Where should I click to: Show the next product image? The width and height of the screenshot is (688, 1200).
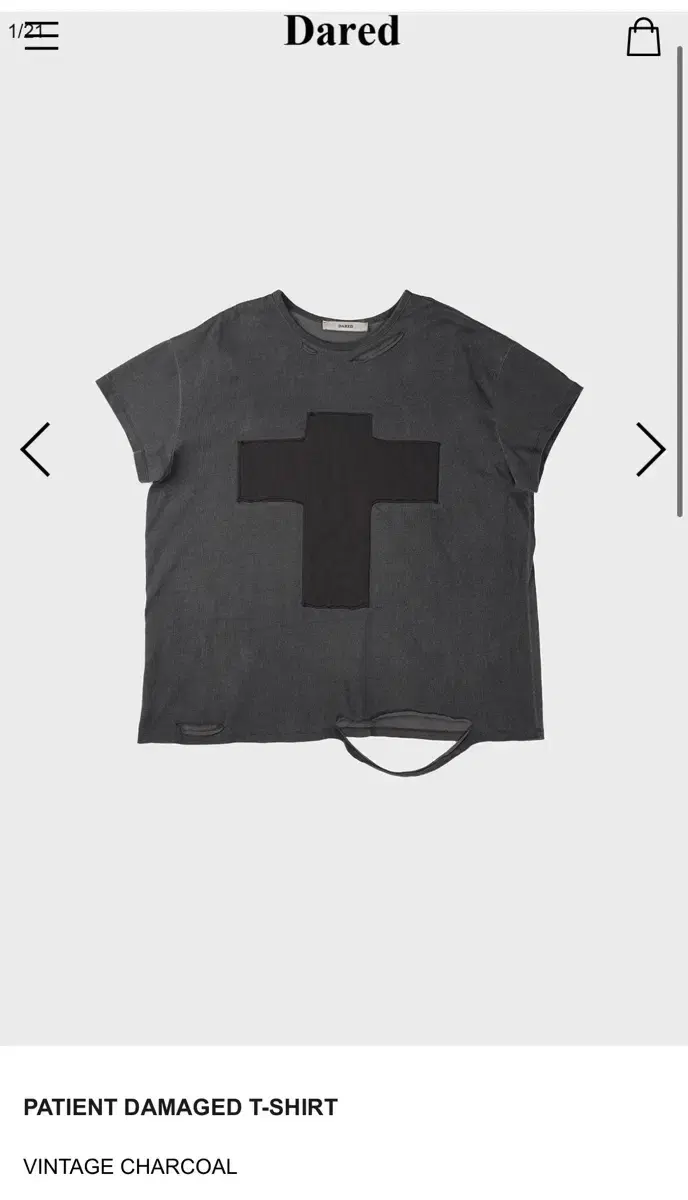pyautogui.click(x=650, y=450)
